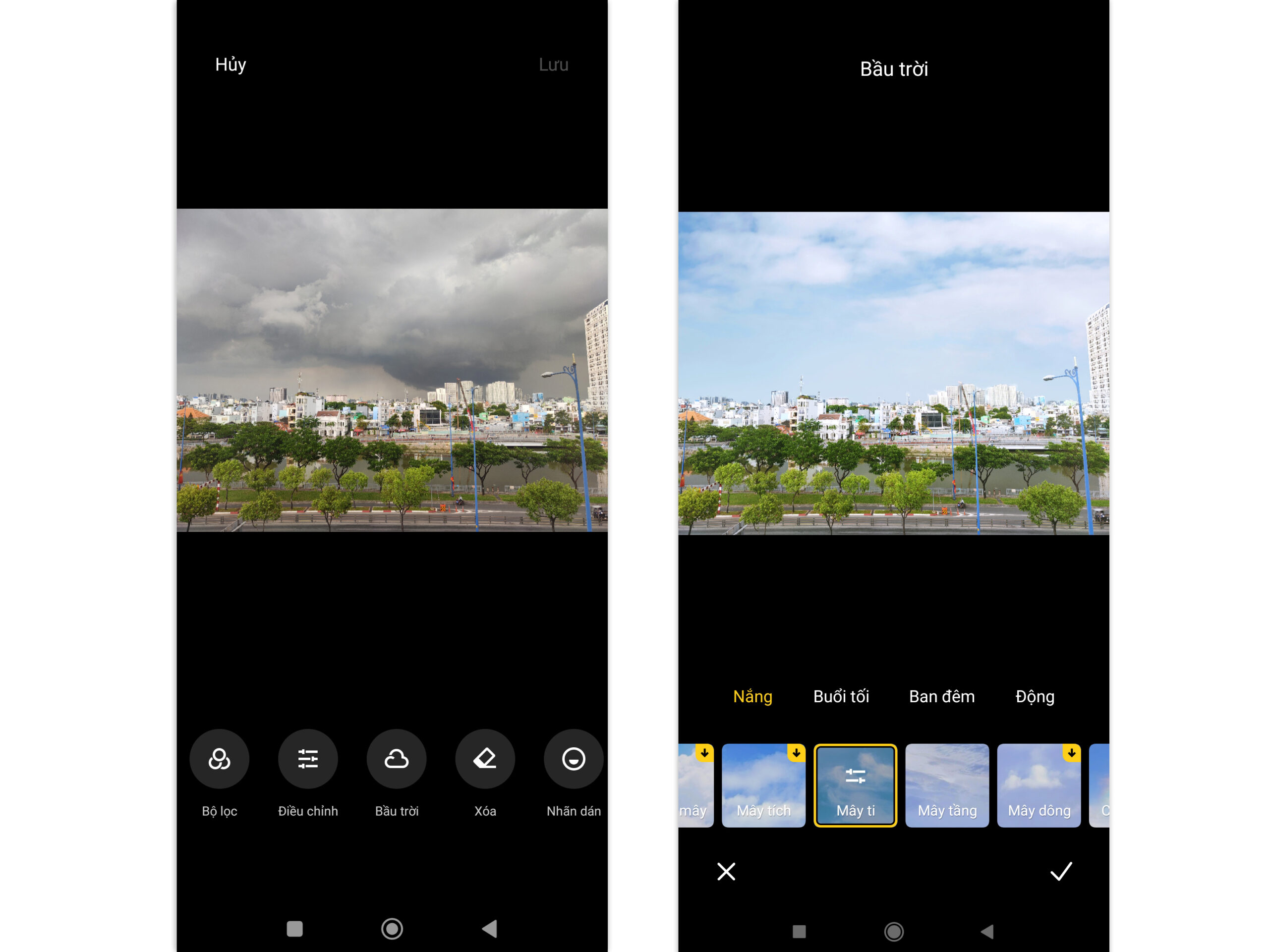The image size is (1269, 952).
Task: Open the Bầu trời sky tool
Action: click(397, 759)
